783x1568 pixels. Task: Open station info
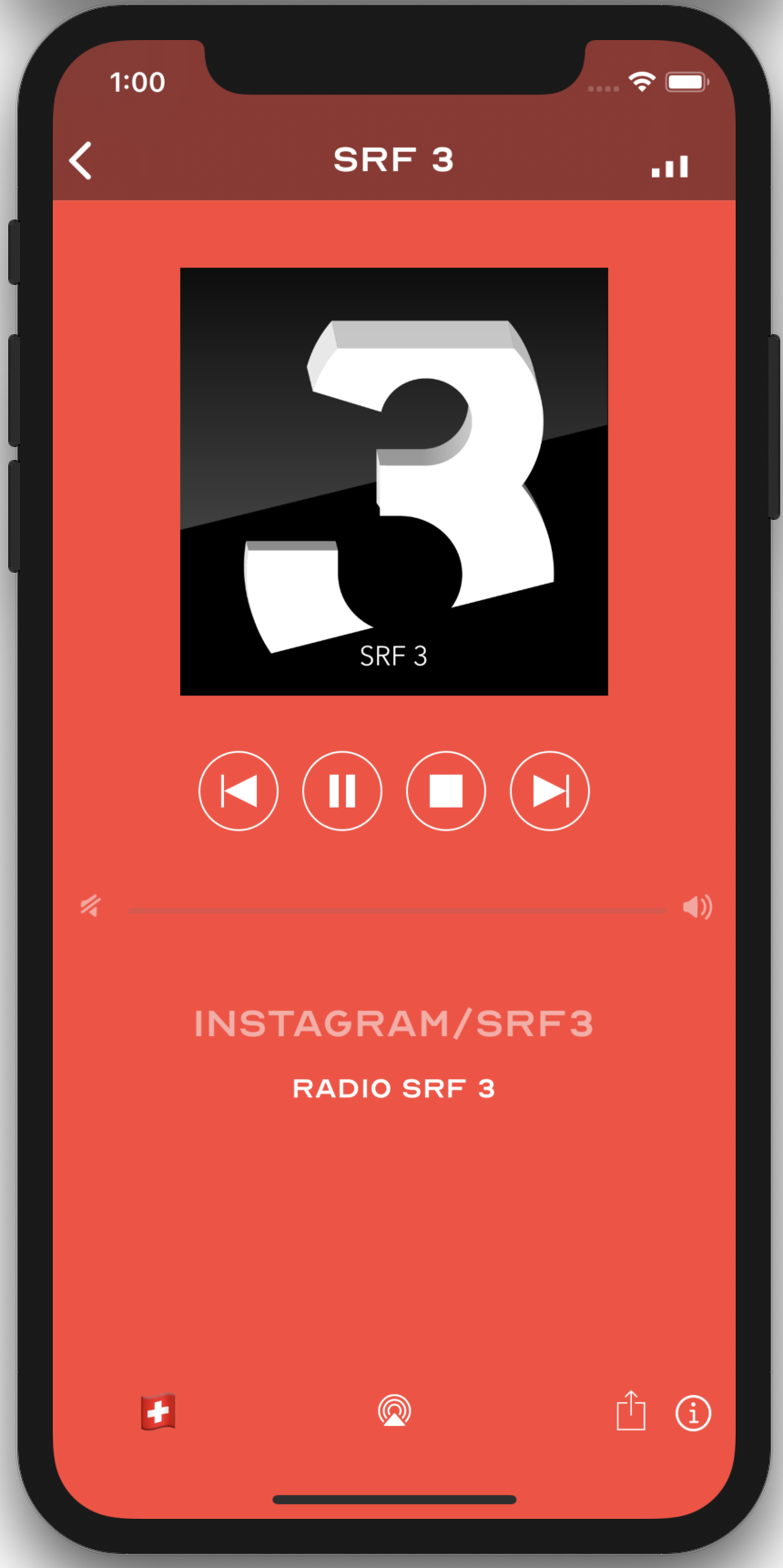click(693, 1413)
